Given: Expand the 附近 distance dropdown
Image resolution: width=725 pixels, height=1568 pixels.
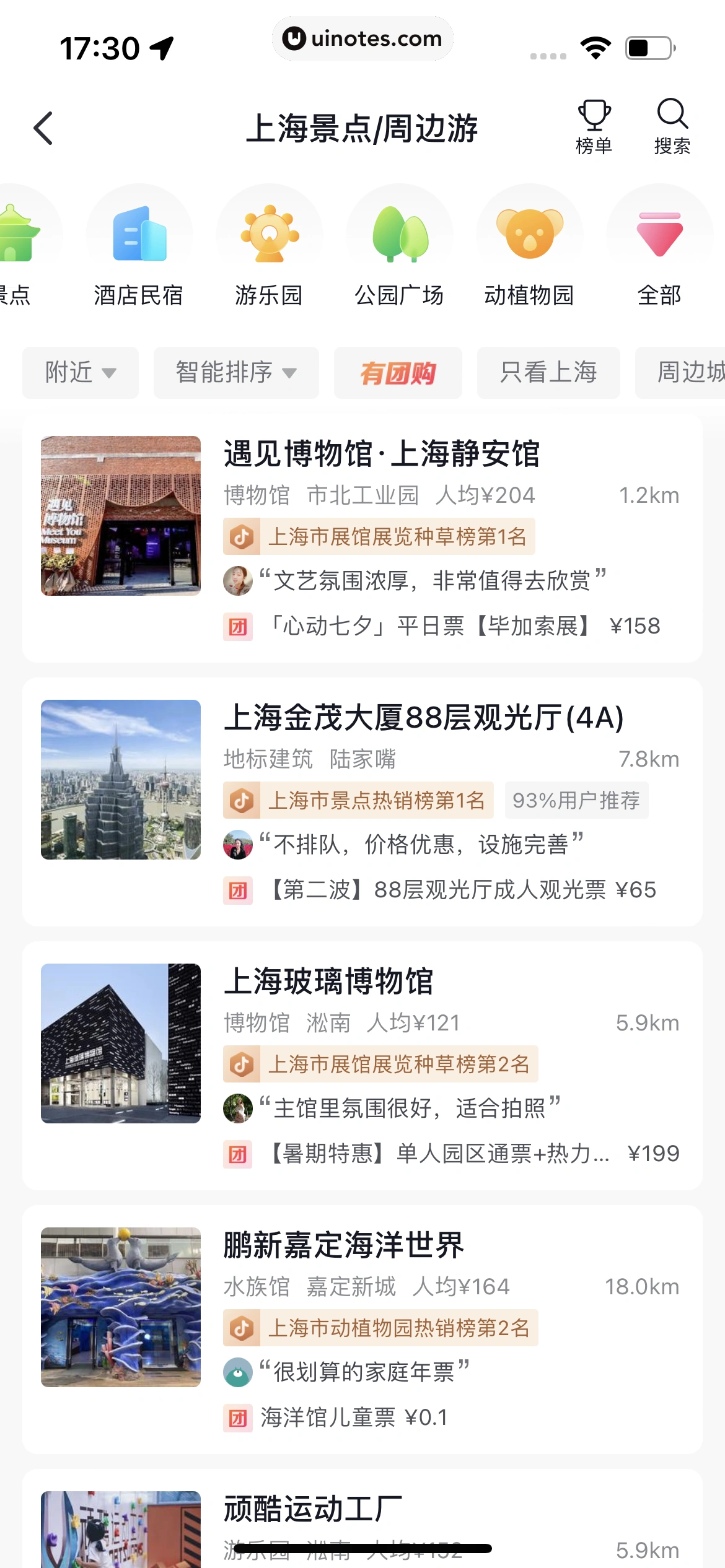Looking at the screenshot, I should [x=80, y=372].
